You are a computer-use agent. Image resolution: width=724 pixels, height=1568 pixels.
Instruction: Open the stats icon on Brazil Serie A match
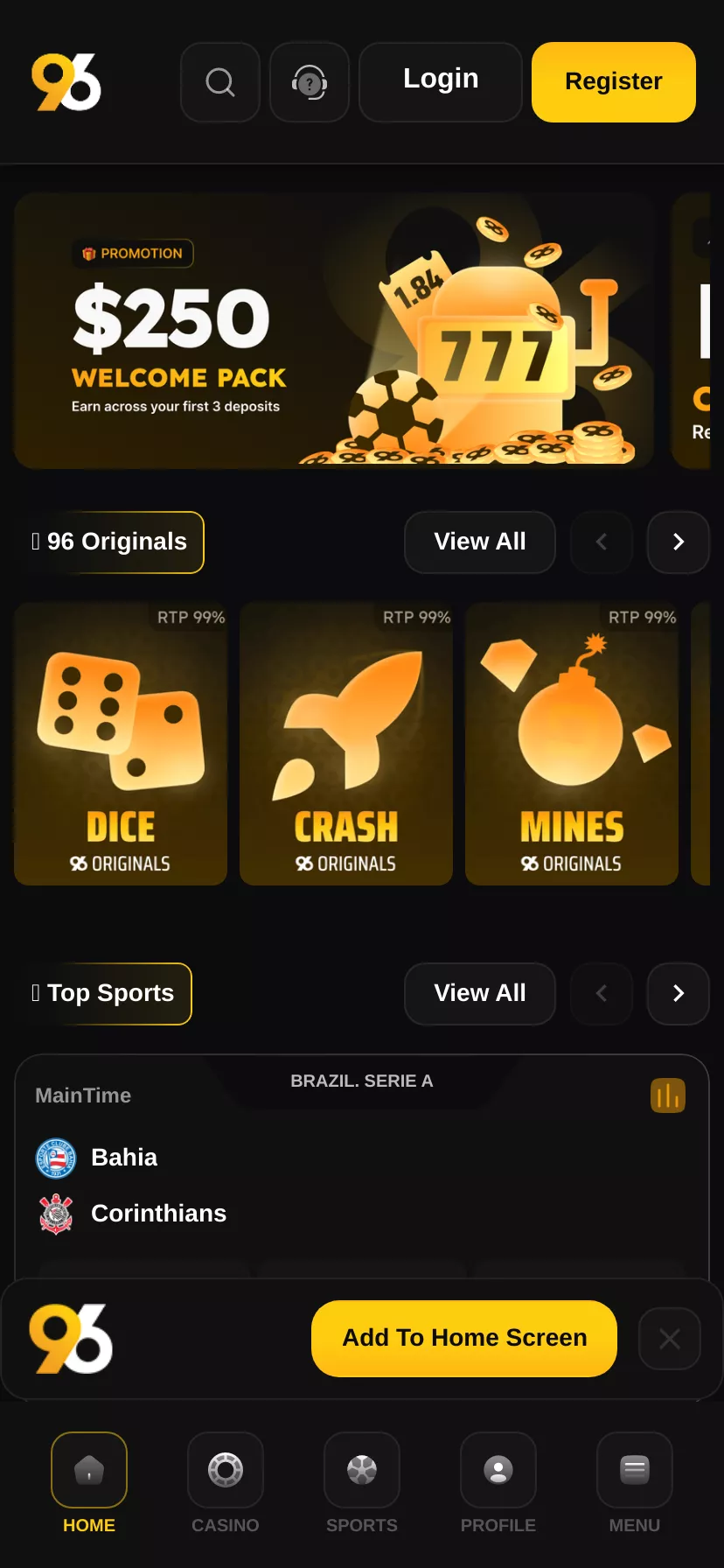(x=668, y=1095)
